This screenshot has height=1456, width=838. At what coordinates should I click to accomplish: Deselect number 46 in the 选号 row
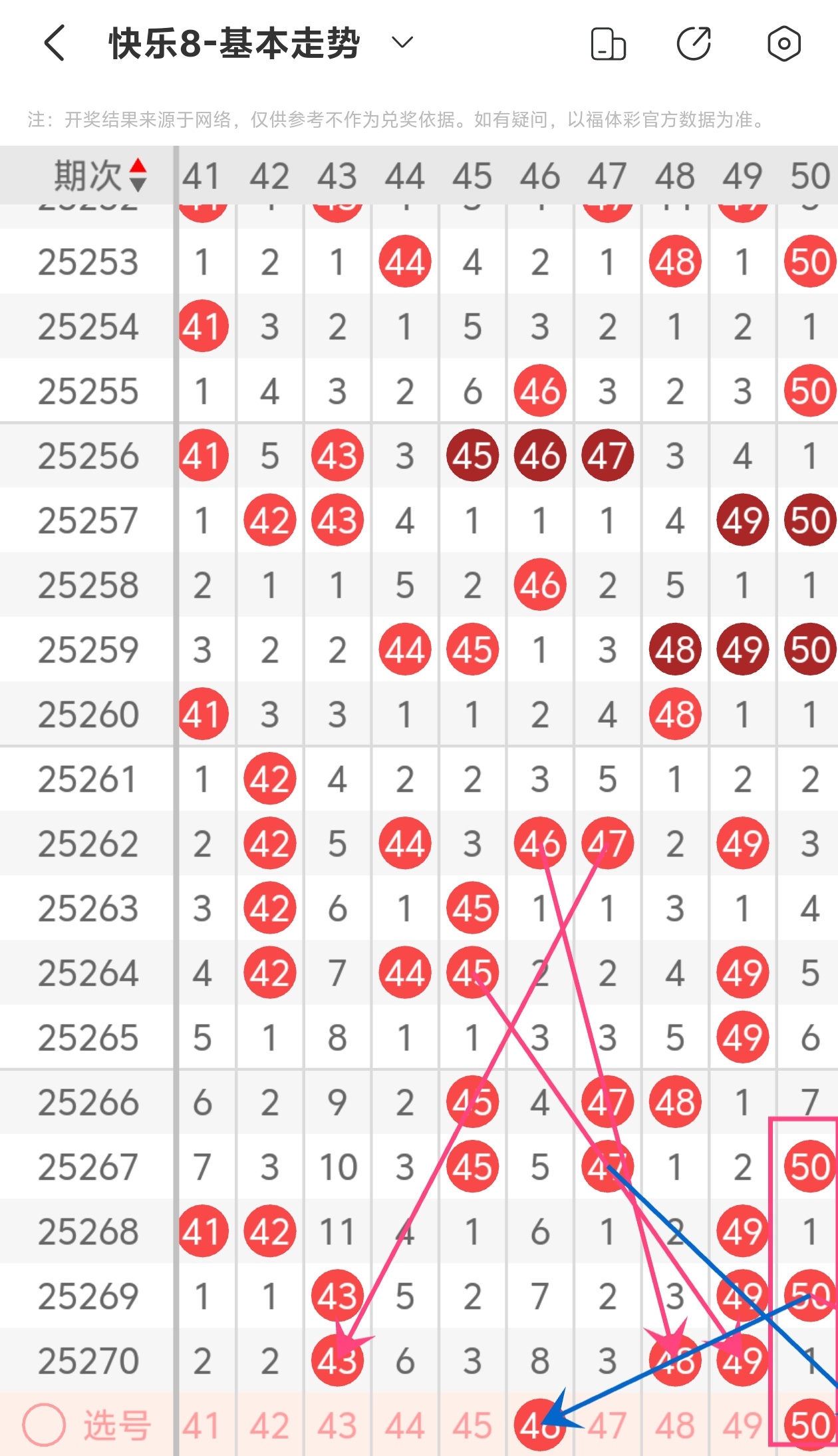(x=539, y=1425)
